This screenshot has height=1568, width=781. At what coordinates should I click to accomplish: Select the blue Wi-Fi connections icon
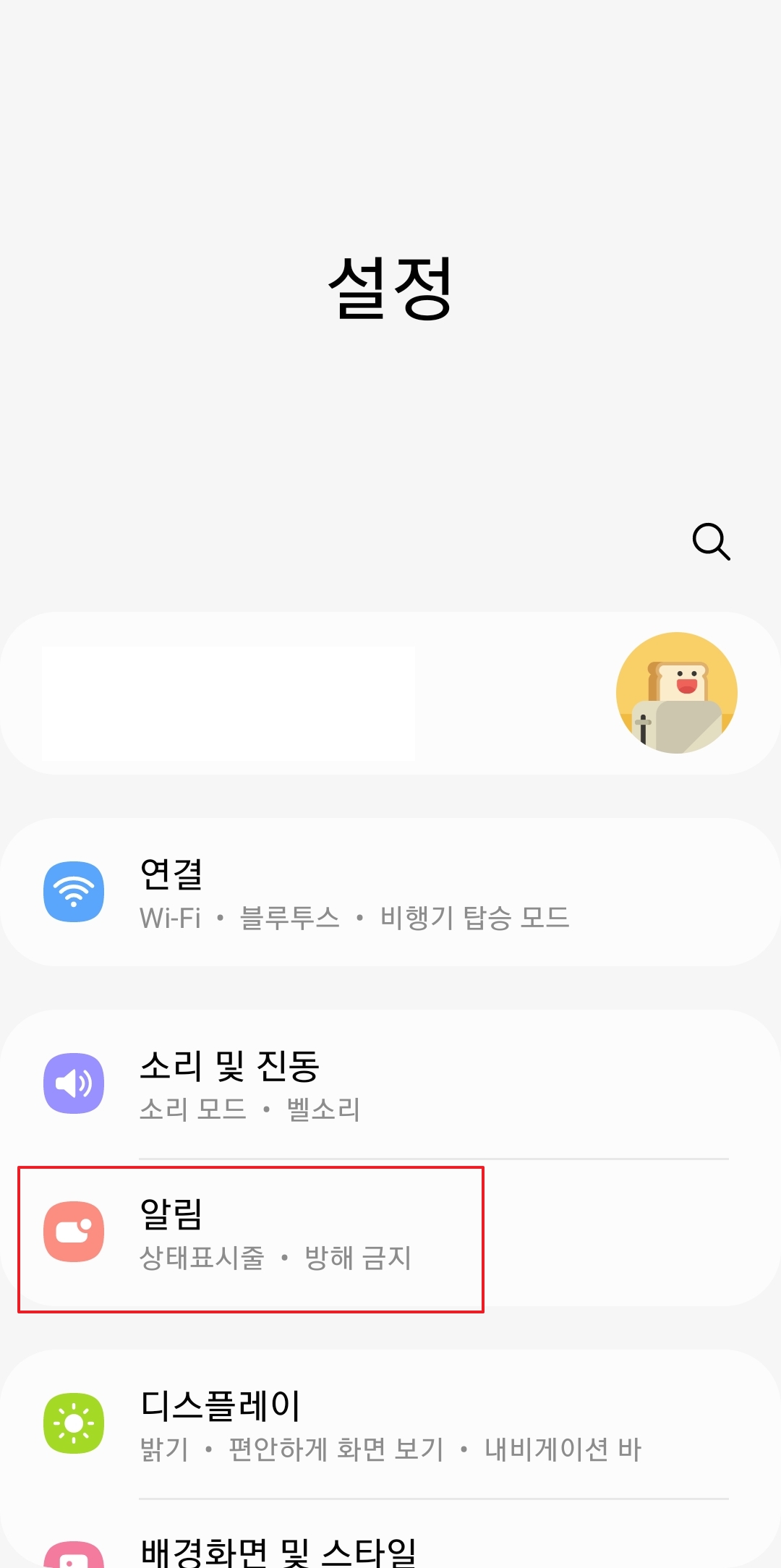tap(74, 891)
